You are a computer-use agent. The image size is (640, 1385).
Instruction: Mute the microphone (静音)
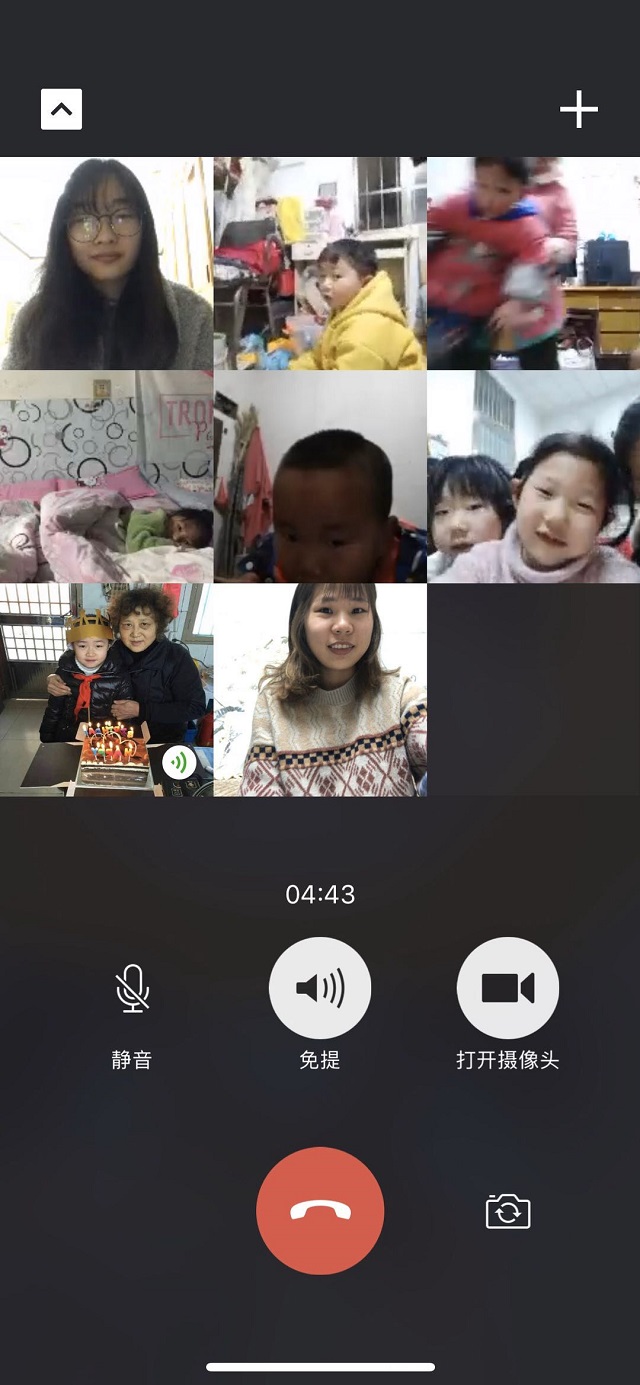tap(132, 988)
